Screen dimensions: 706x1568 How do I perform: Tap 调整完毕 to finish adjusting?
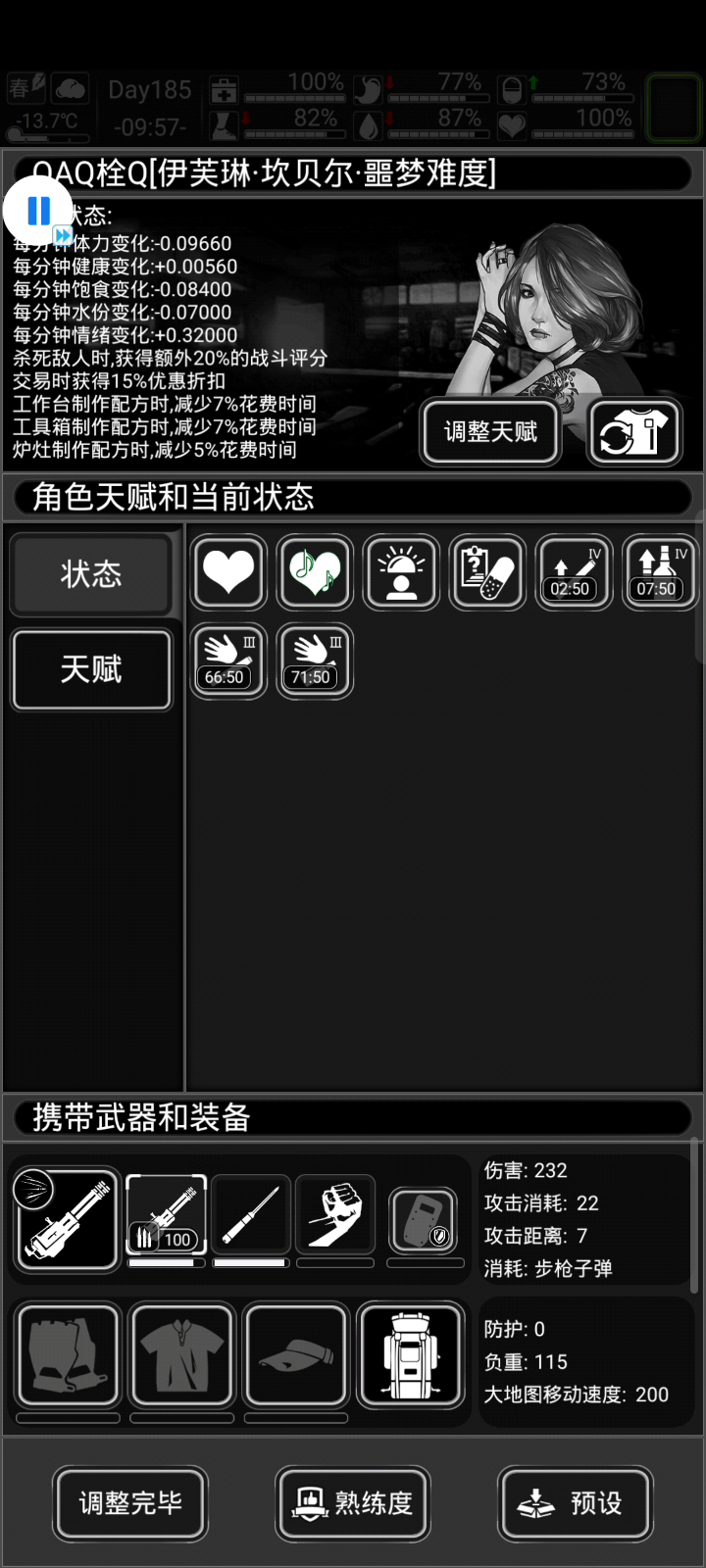[x=130, y=1503]
